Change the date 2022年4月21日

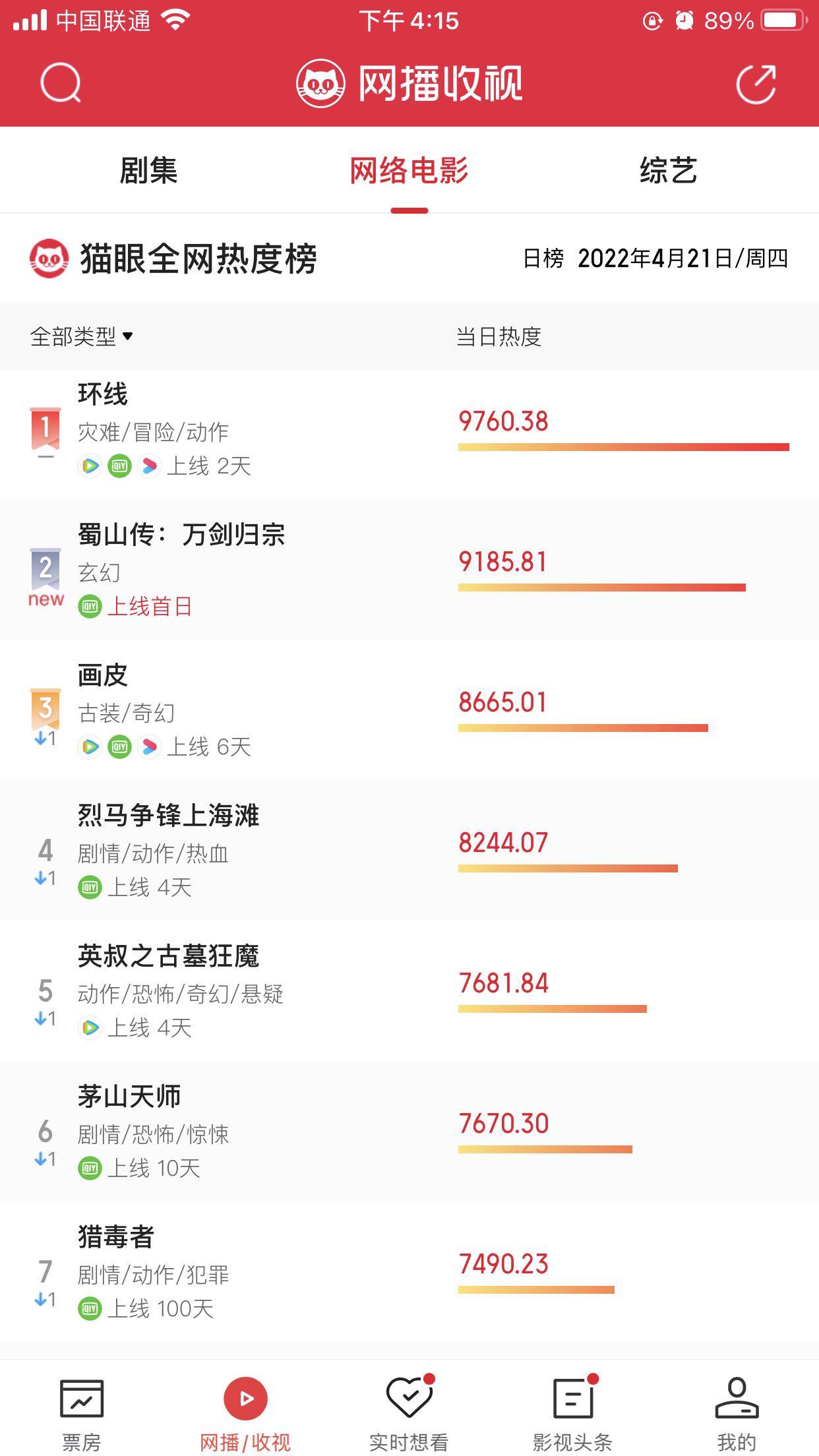coord(682,258)
